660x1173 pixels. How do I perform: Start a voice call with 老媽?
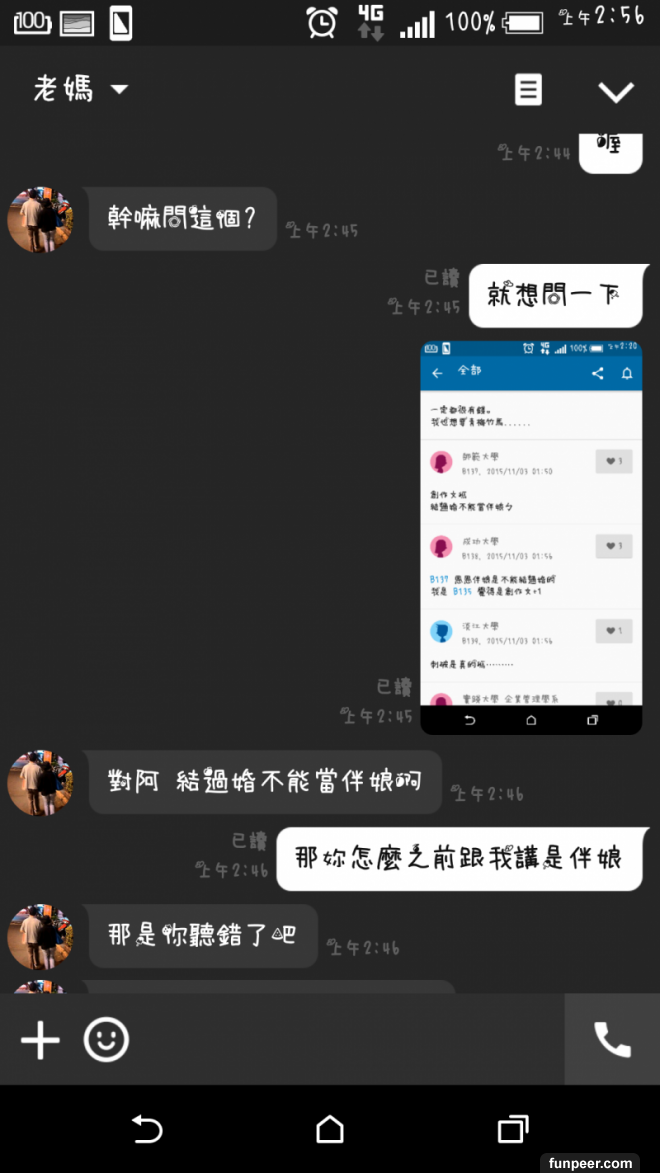(x=612, y=1040)
